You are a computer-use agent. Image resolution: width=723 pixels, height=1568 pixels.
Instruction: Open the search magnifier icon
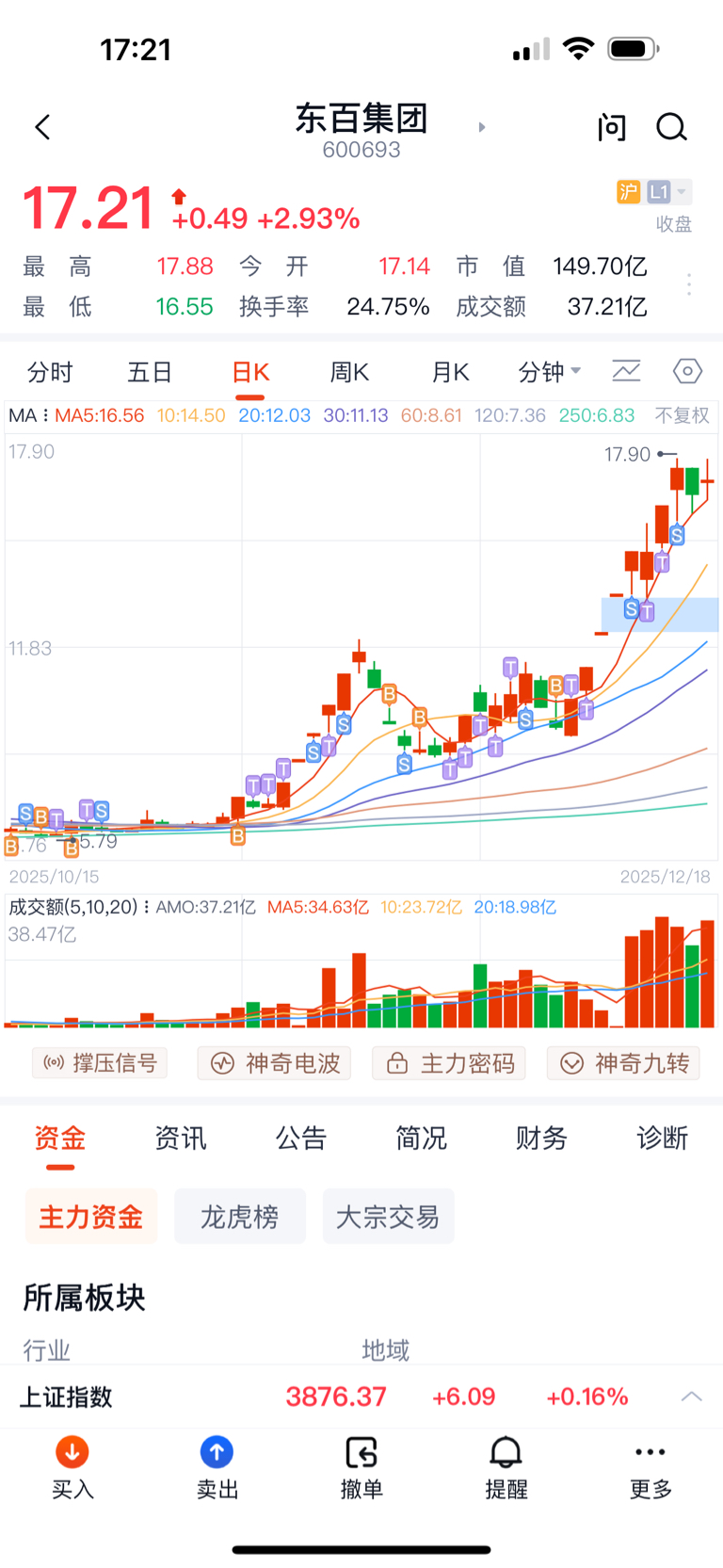click(671, 127)
